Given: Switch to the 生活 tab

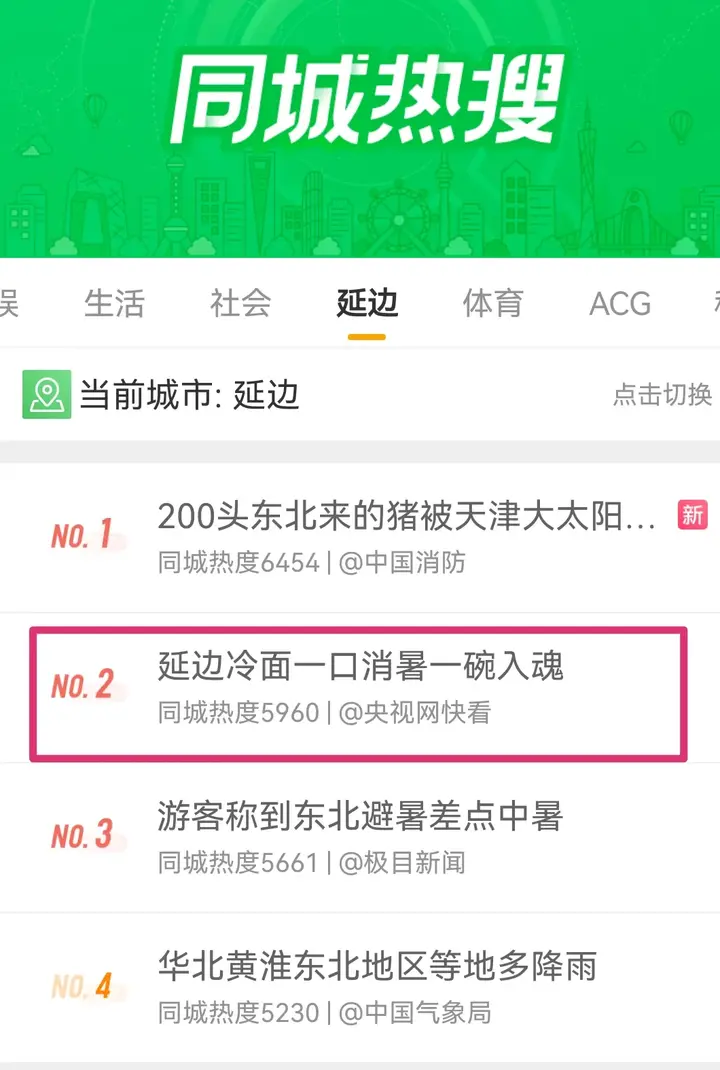Looking at the screenshot, I should pos(114,303).
